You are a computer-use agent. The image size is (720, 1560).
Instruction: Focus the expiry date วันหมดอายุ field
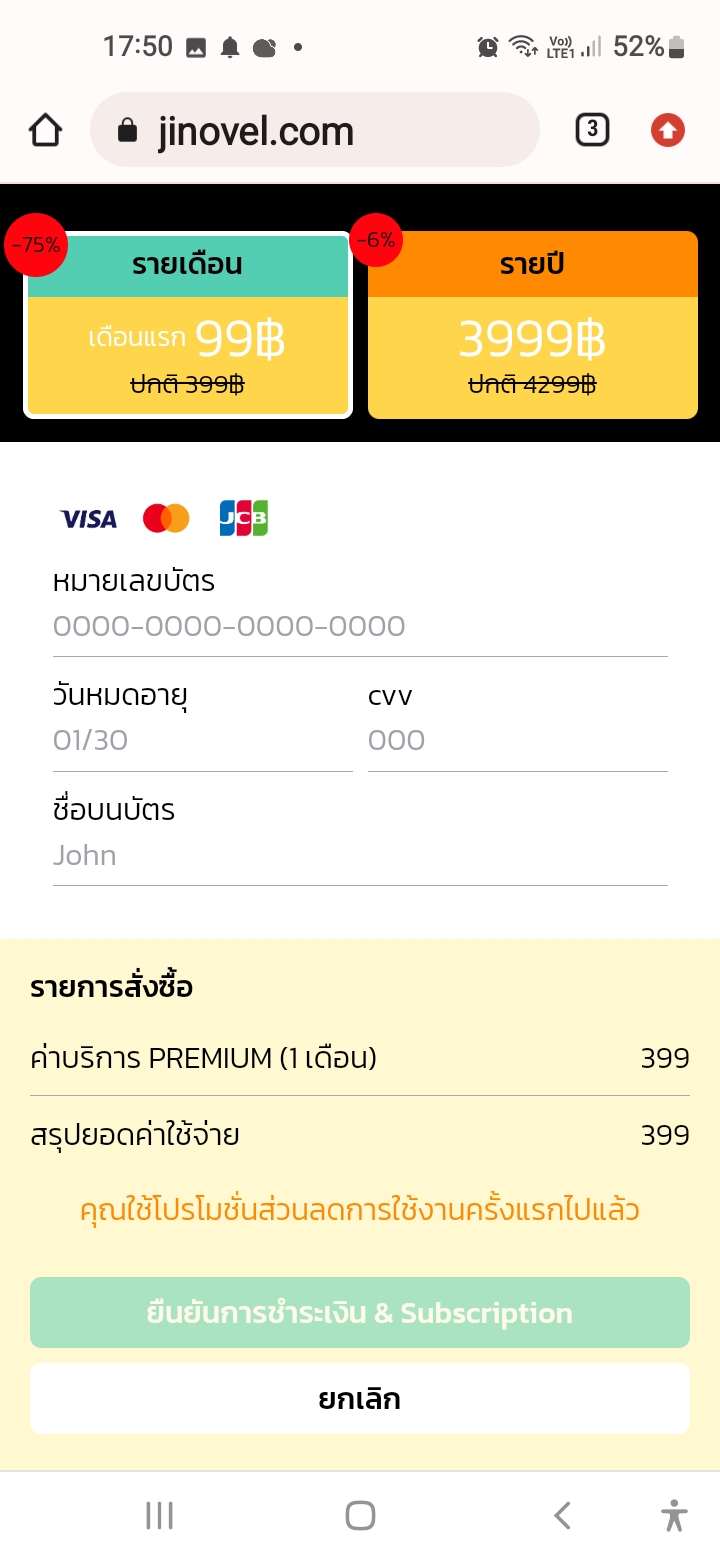pyautogui.click(x=203, y=741)
